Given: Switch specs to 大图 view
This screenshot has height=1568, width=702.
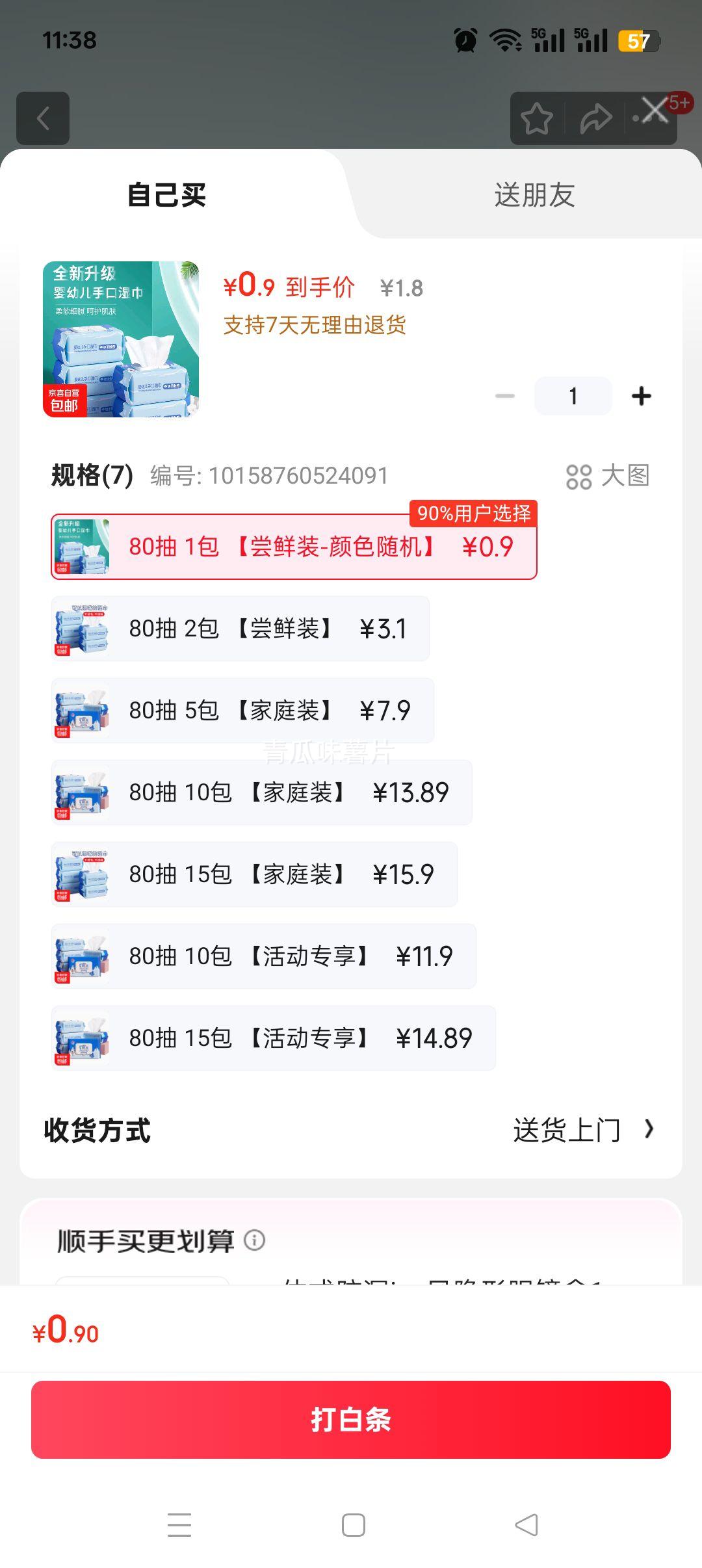Looking at the screenshot, I should pyautogui.click(x=608, y=476).
